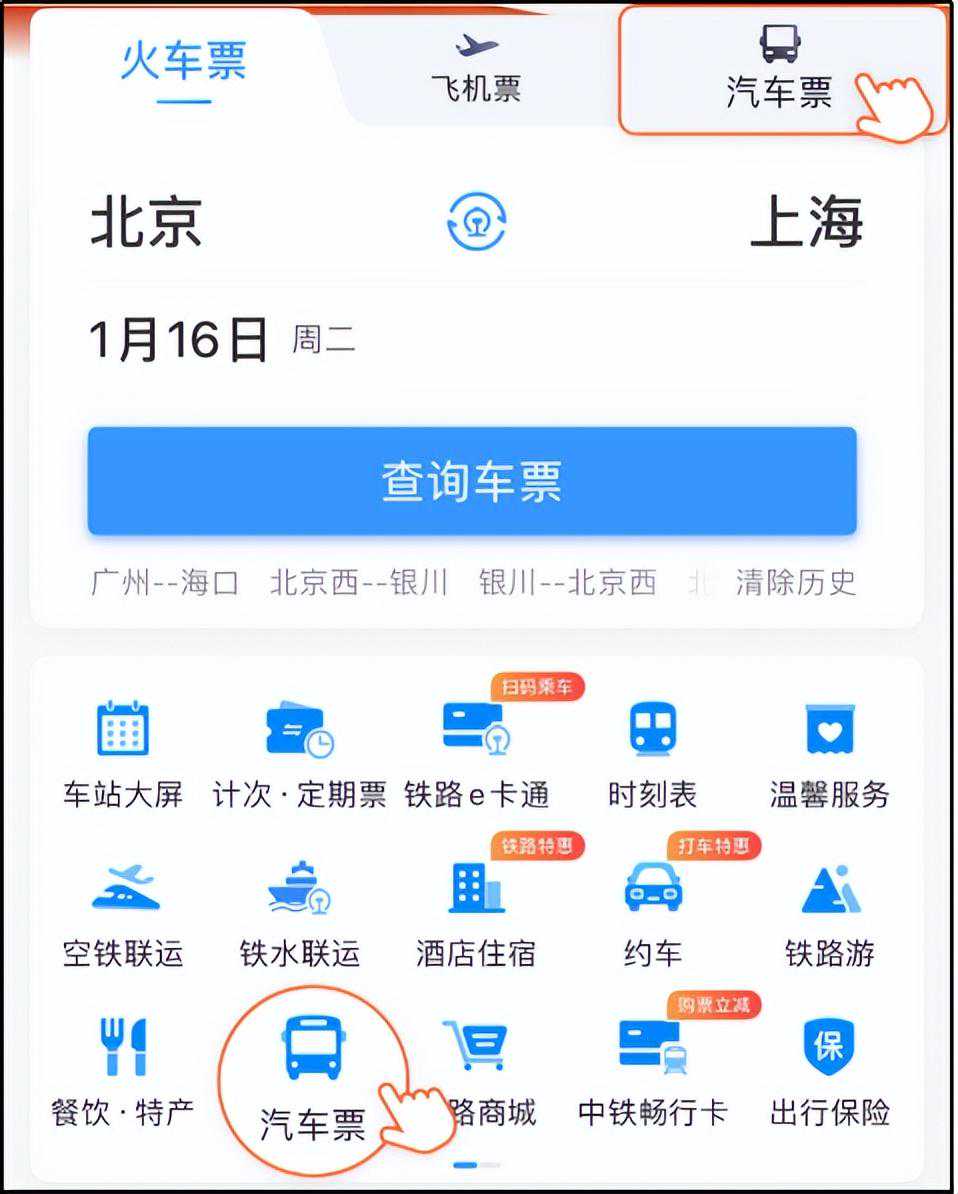The width and height of the screenshot is (958, 1194).
Task: Tap the 查询车票 button
Action: [x=472, y=481]
